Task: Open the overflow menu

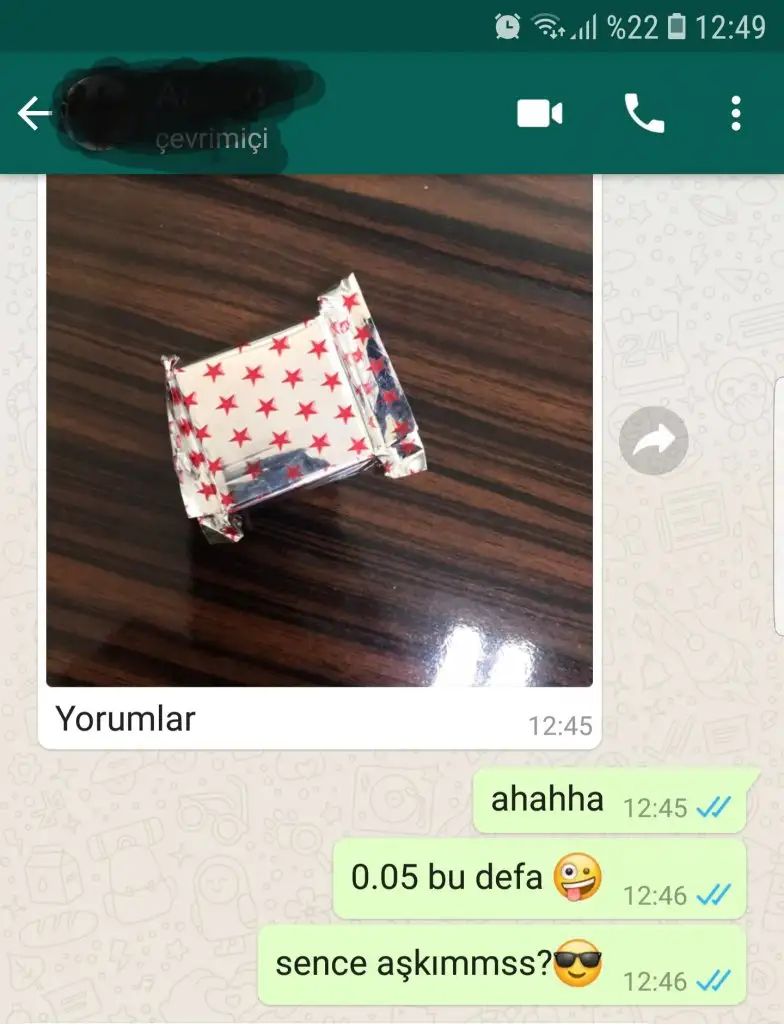Action: [736, 114]
